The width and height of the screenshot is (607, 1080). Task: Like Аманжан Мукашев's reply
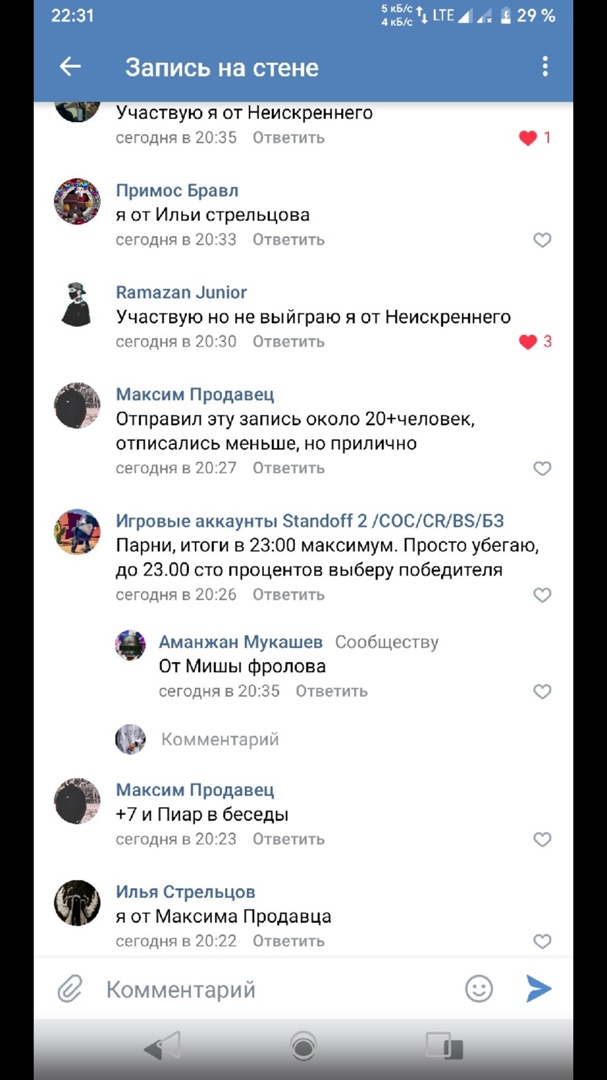542,691
